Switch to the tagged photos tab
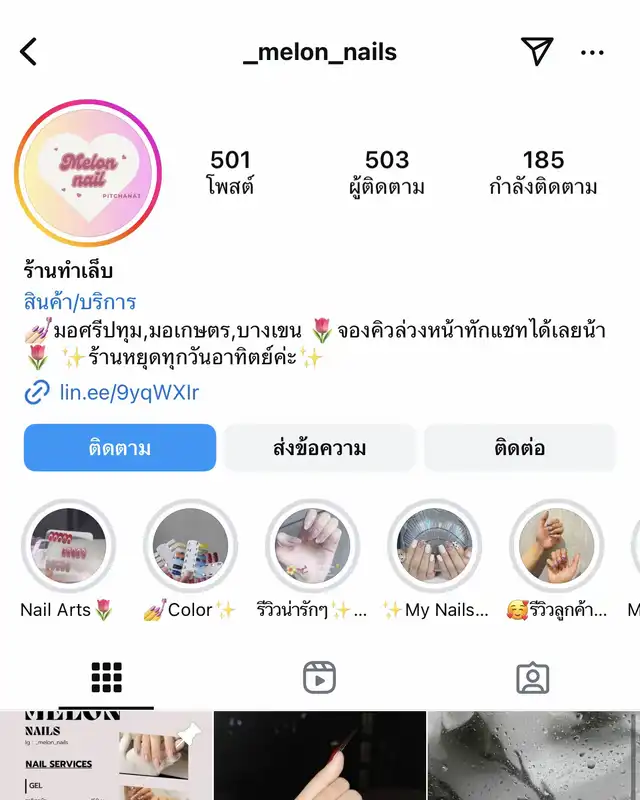Viewport: 640px width, 800px height. pos(532,678)
